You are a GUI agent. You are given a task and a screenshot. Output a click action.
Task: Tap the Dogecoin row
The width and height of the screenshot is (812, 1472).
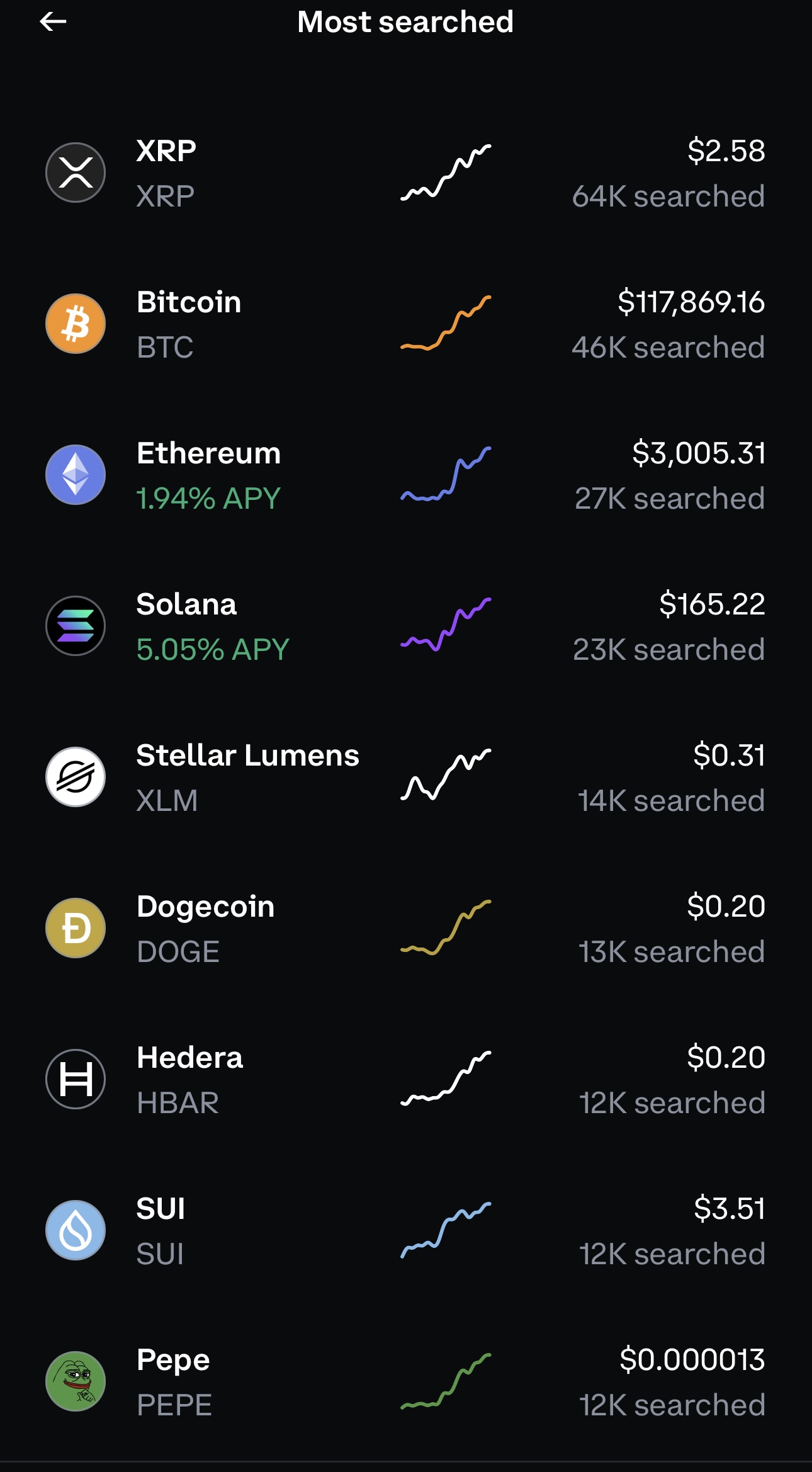(406, 928)
